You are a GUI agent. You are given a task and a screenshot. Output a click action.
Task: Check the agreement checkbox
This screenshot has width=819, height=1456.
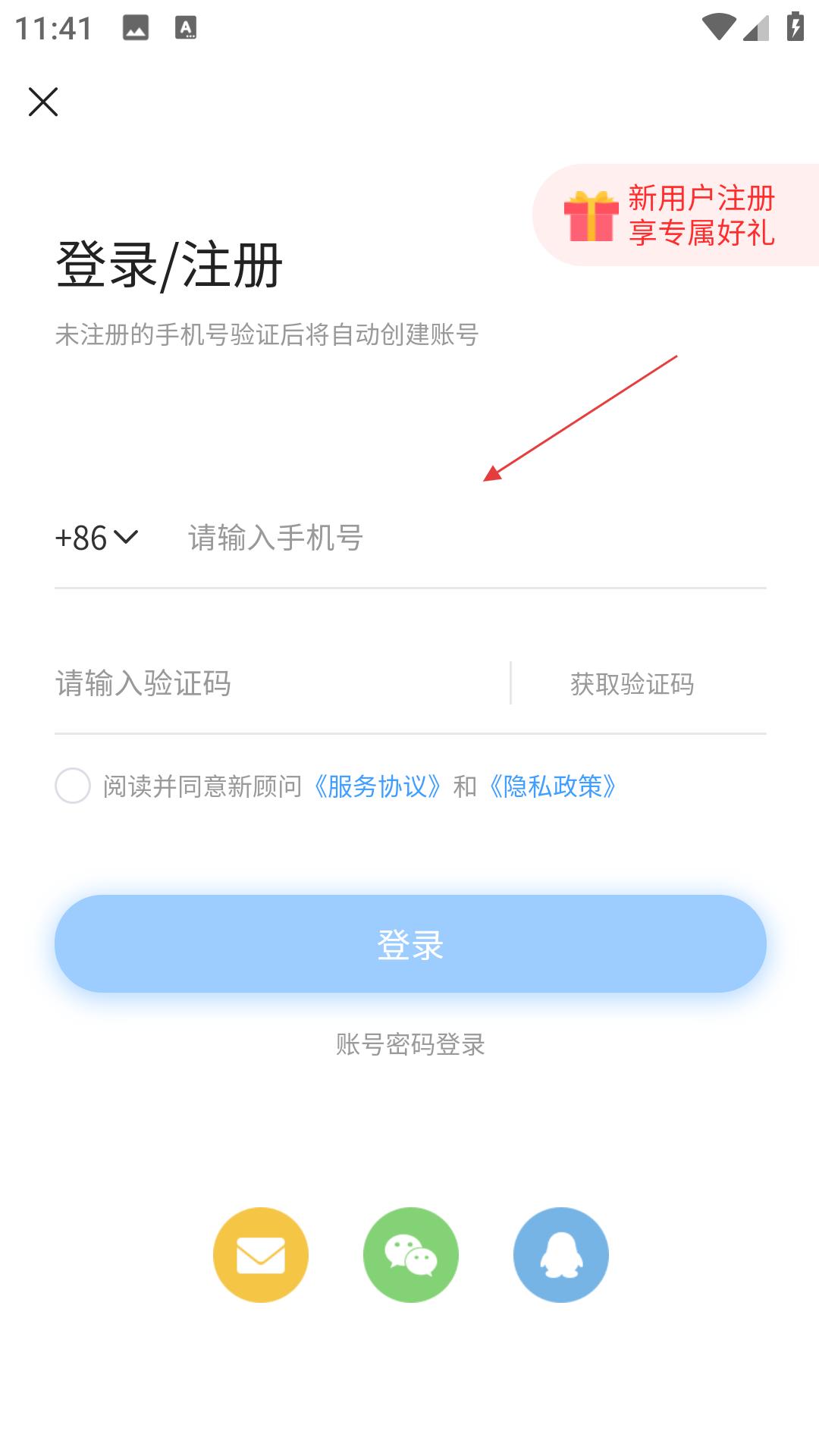click(x=73, y=786)
